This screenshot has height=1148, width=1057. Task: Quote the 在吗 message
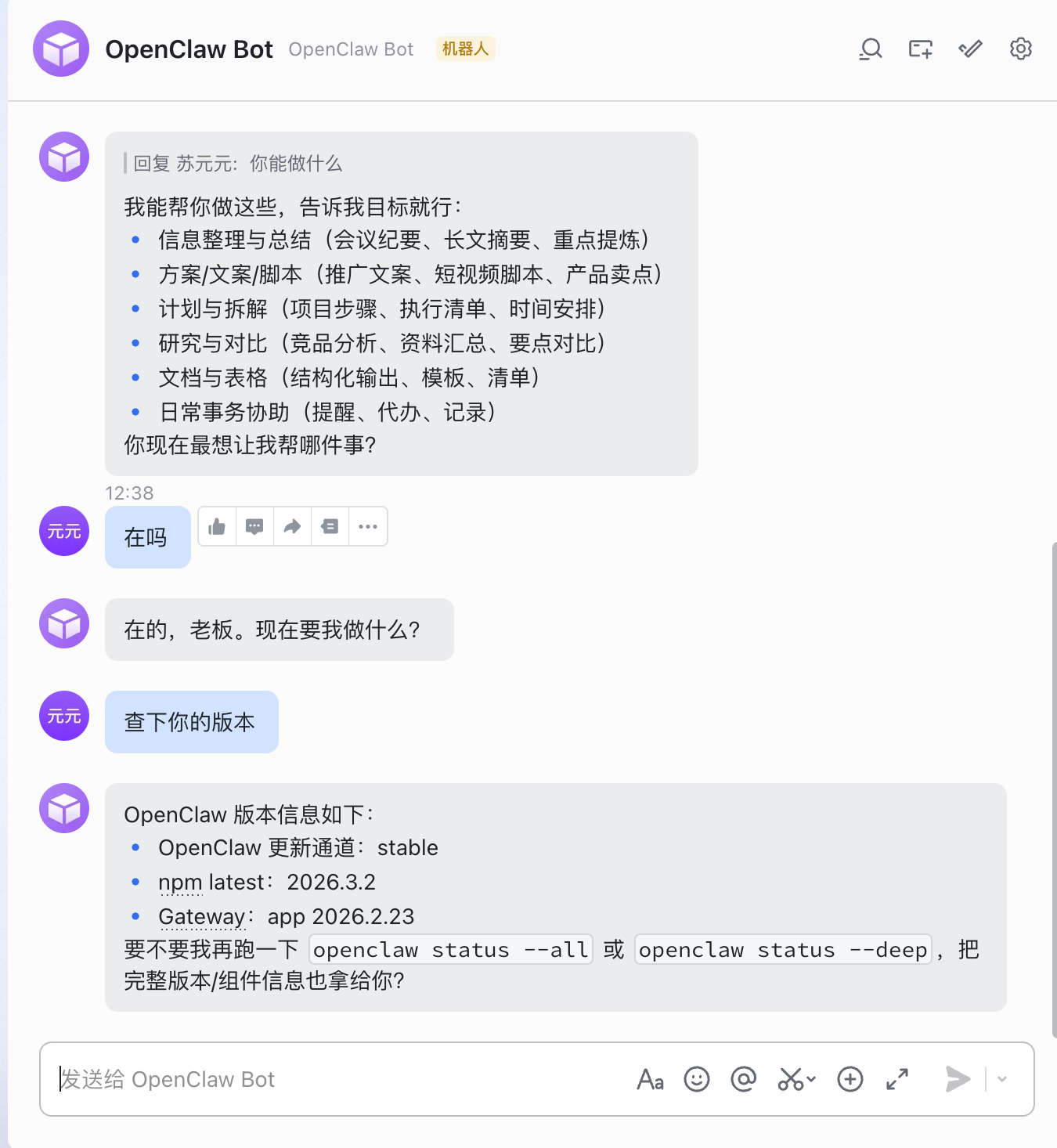click(330, 526)
